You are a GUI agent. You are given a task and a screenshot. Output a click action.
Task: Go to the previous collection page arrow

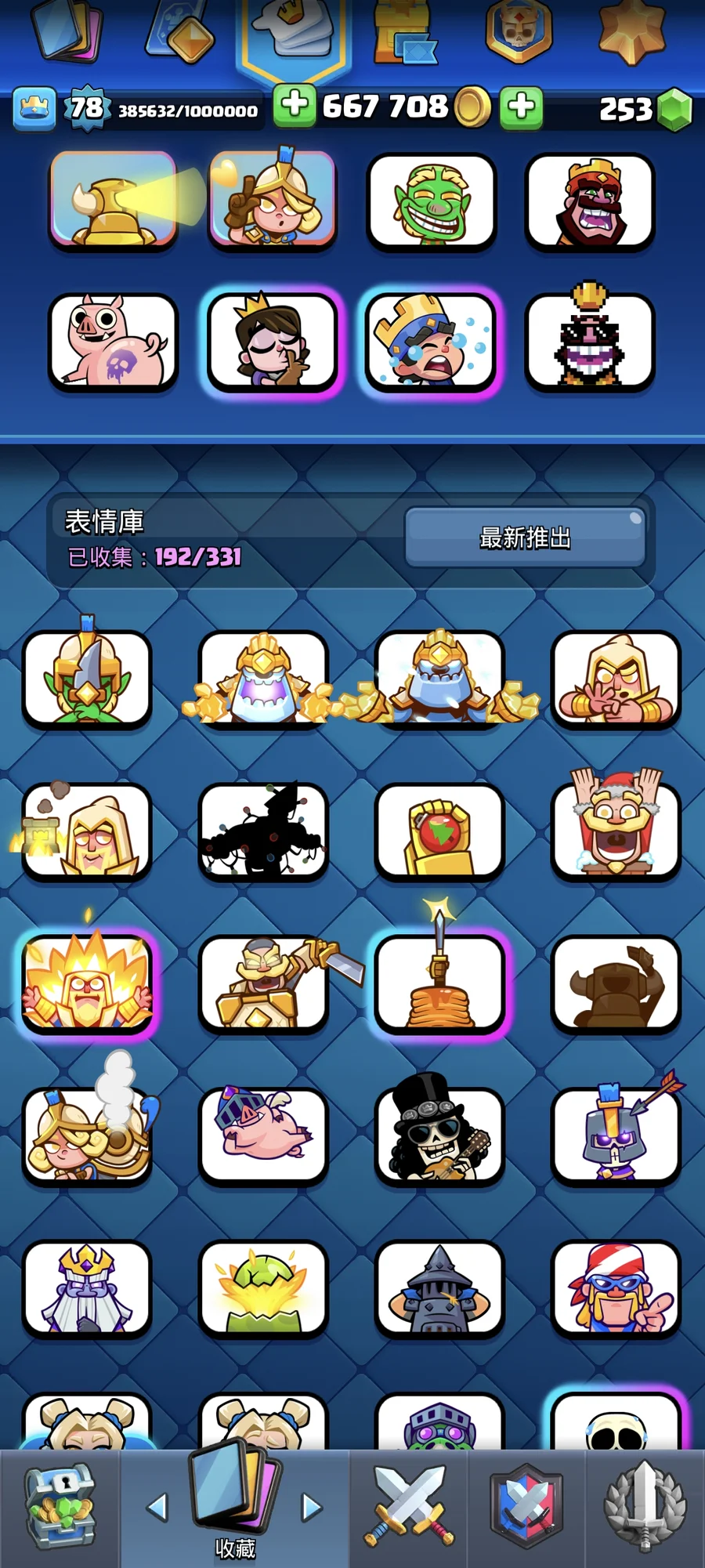click(x=157, y=1506)
